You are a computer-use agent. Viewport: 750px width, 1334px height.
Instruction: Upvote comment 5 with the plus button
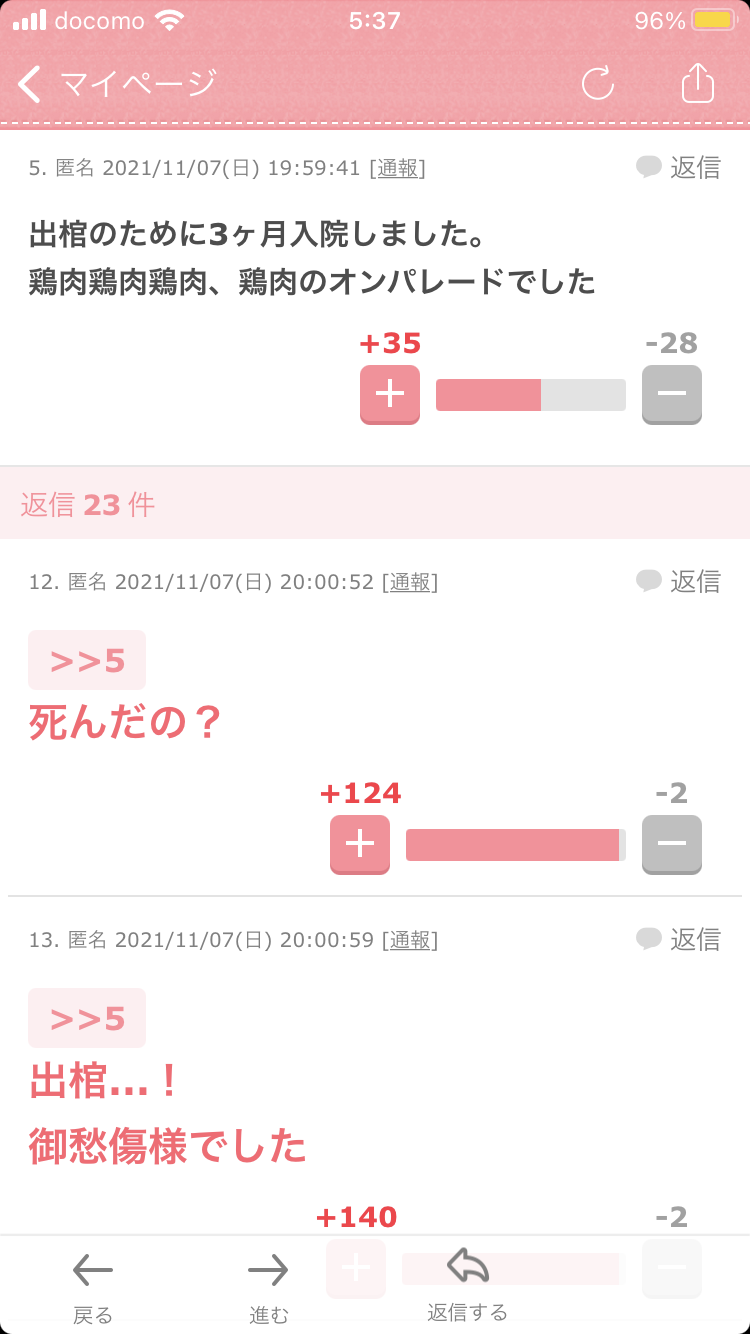tap(390, 394)
